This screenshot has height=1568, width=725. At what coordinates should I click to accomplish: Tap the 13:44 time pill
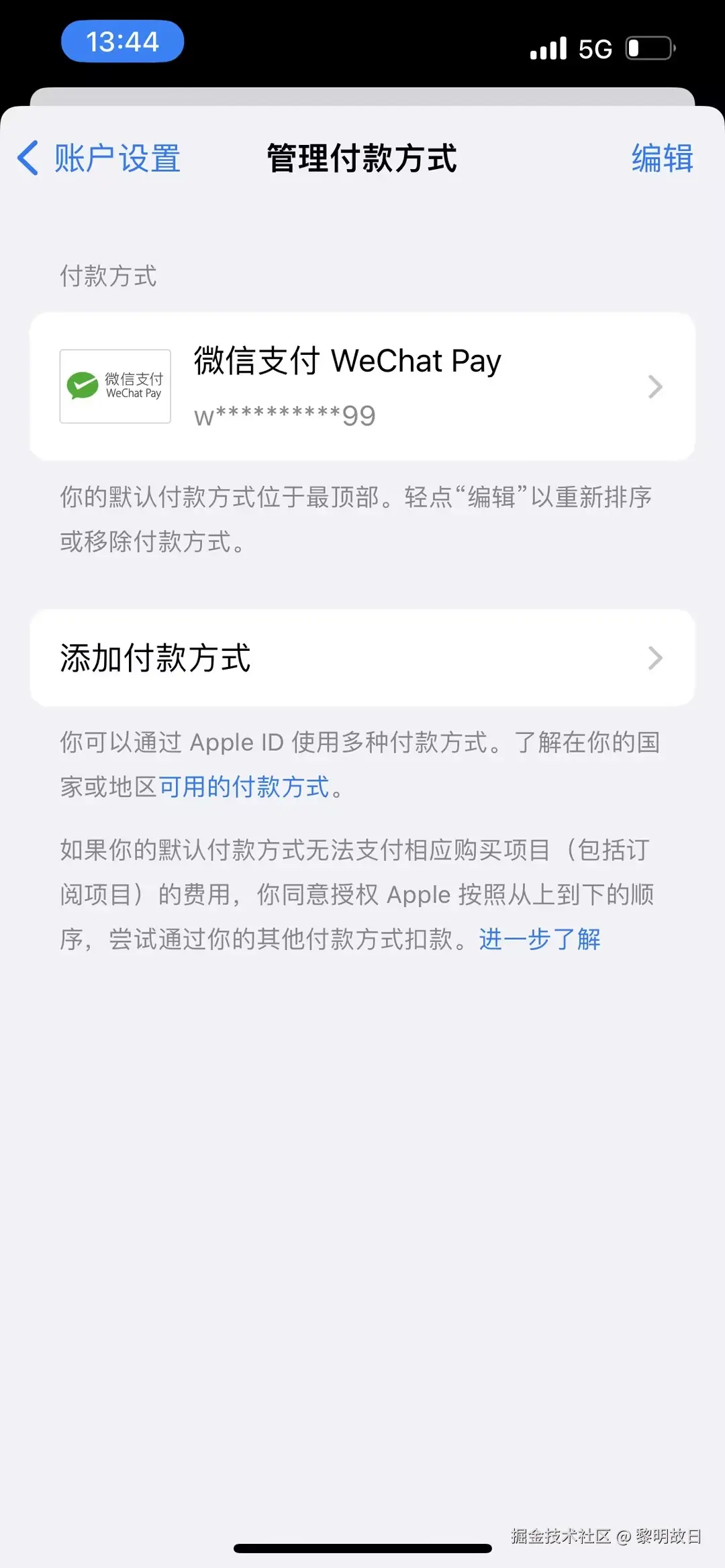click(x=122, y=40)
